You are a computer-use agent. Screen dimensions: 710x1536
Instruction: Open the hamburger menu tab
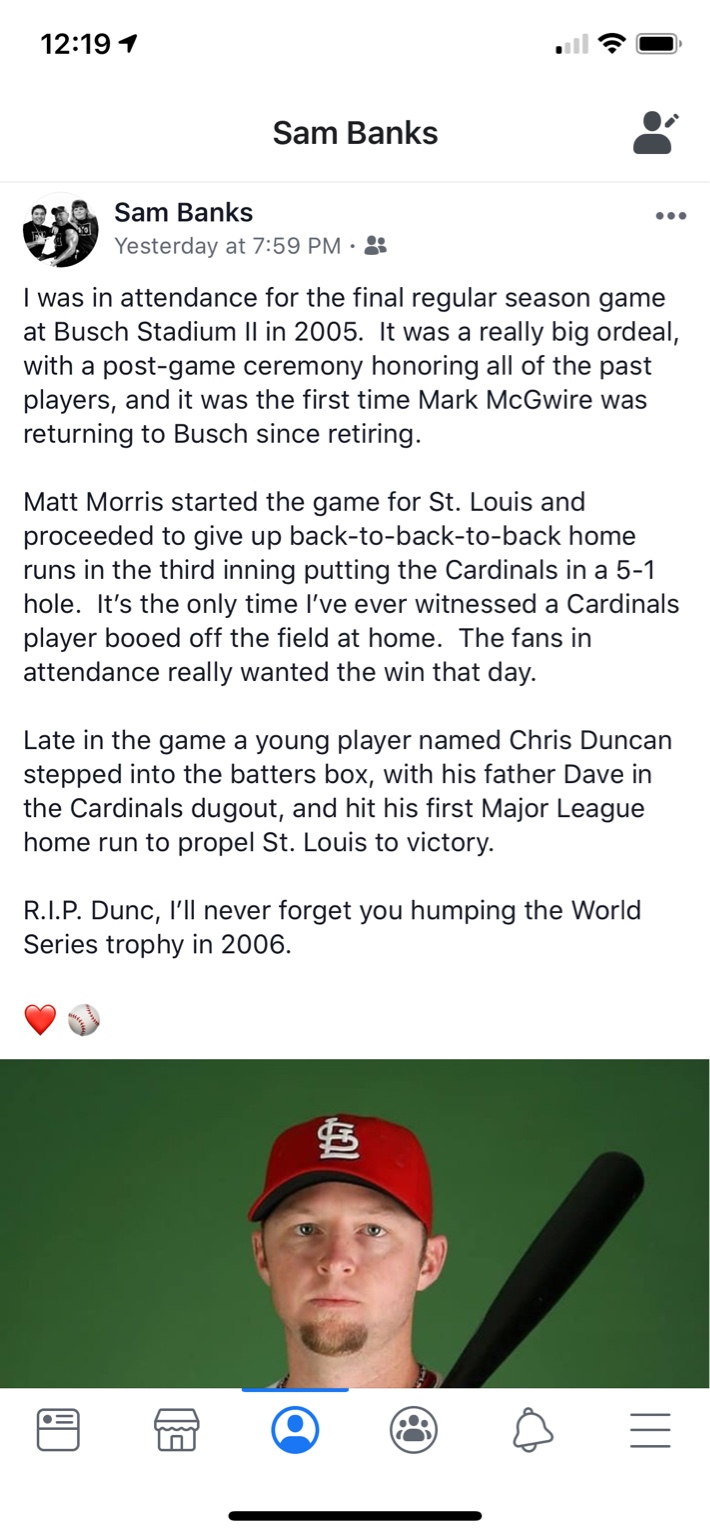tap(650, 1430)
